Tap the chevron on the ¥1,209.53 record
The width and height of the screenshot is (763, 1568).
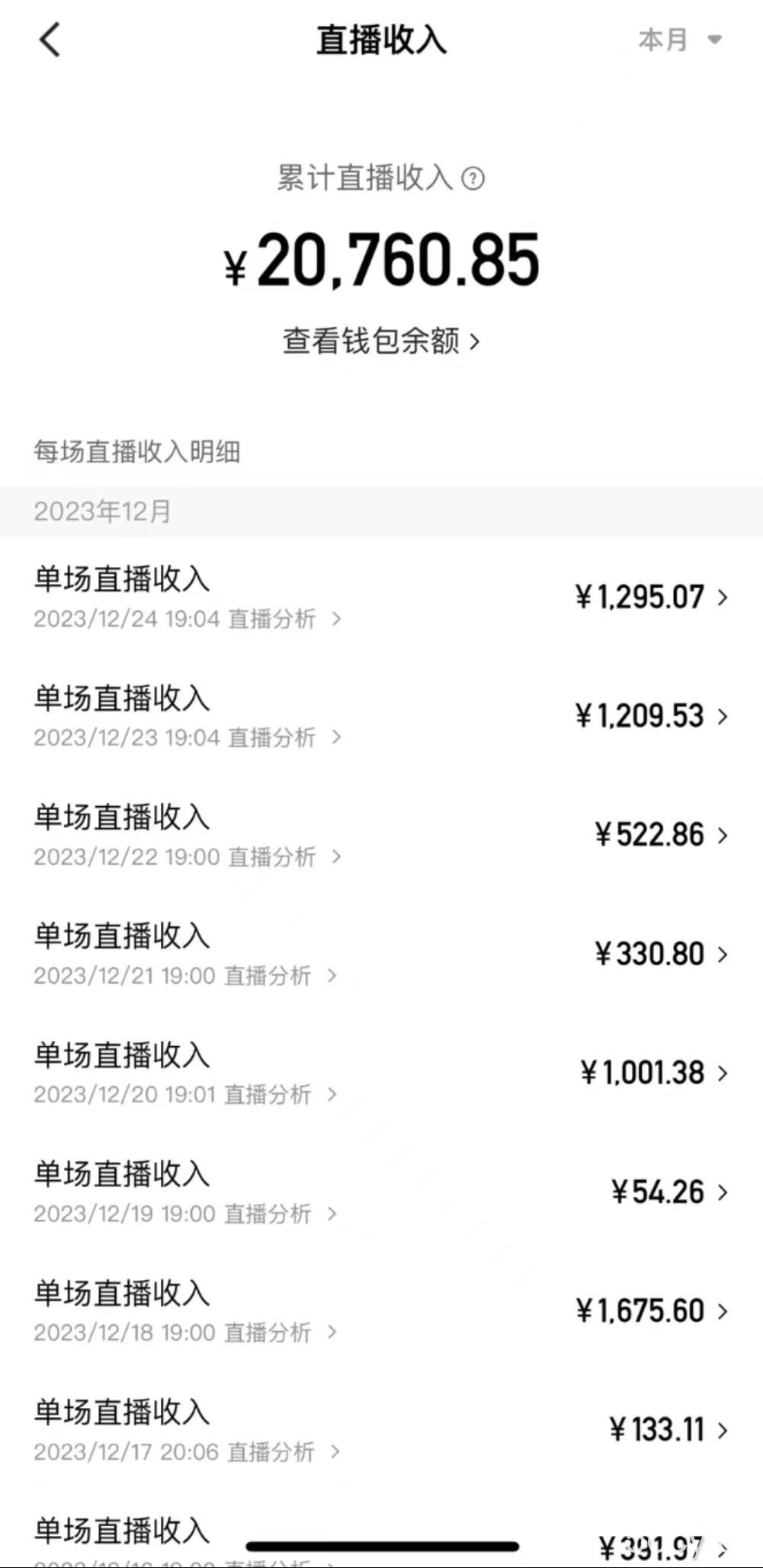coord(722,717)
